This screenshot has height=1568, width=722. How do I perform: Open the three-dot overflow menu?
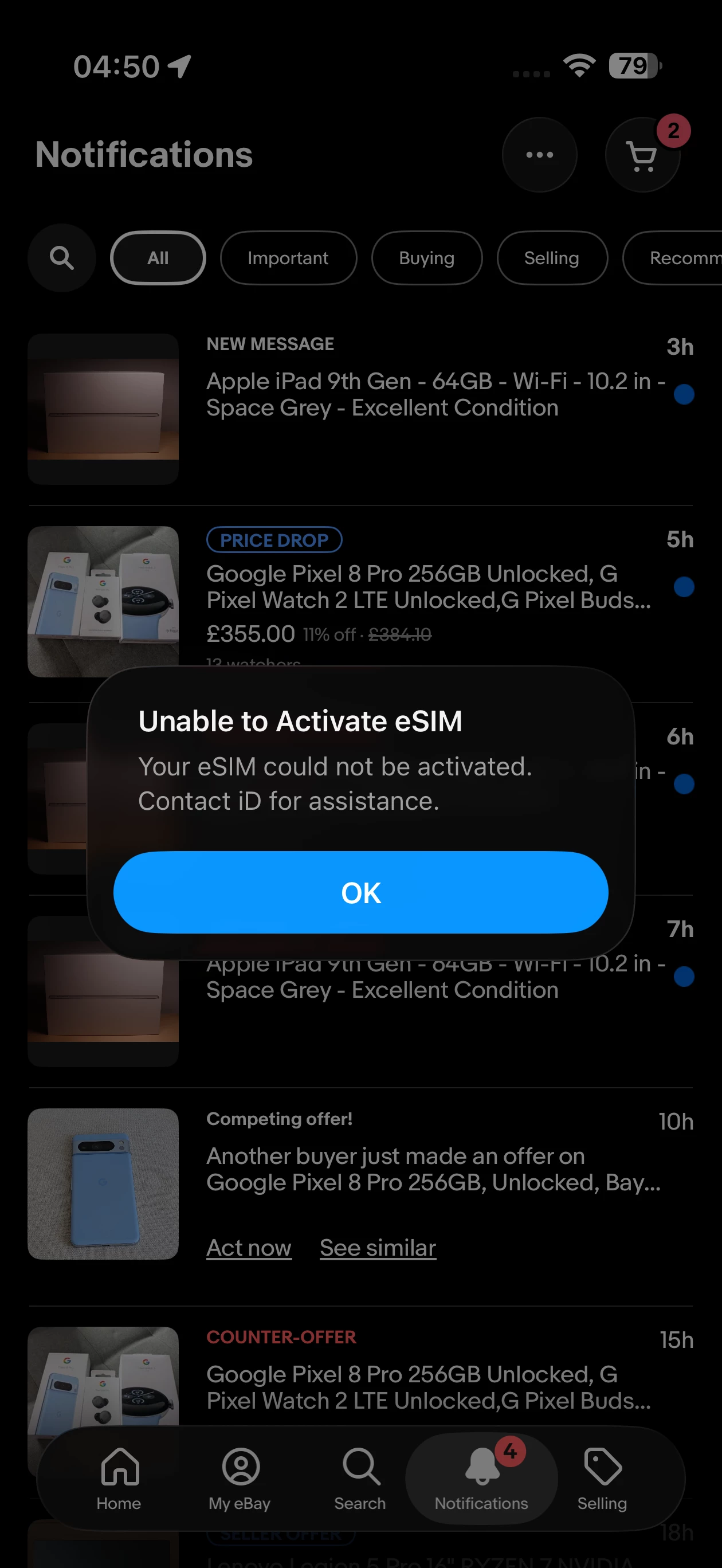click(539, 155)
